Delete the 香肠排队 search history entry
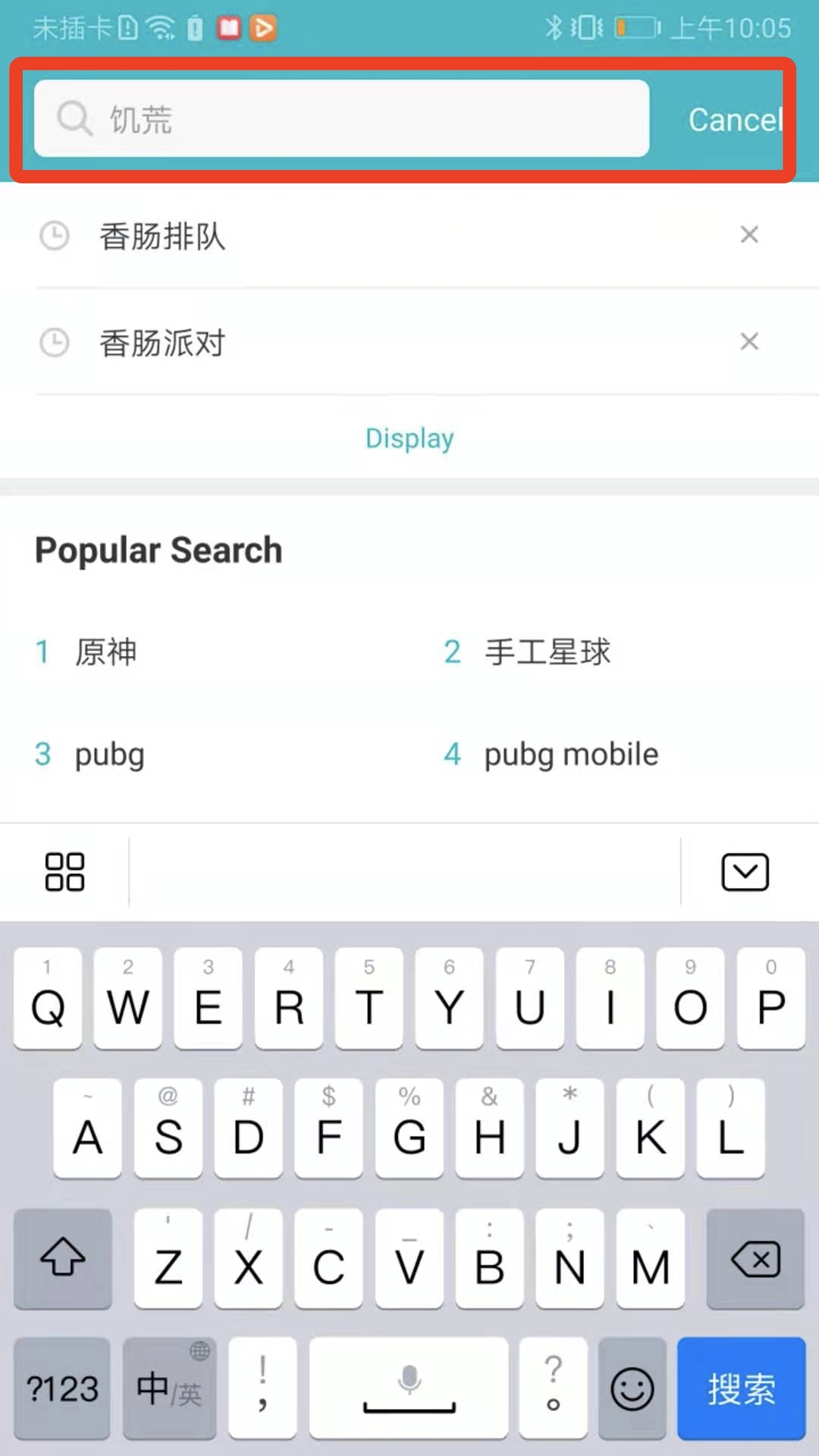This screenshot has width=819, height=1456. [749, 235]
